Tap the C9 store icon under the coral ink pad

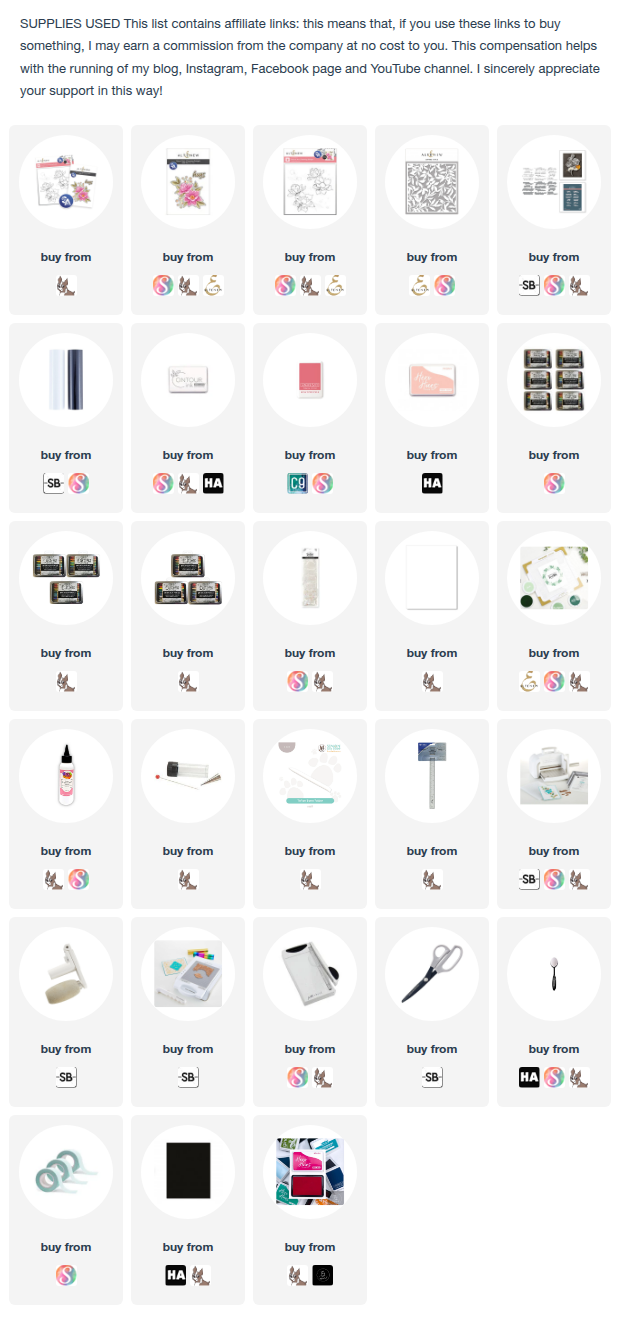tap(296, 483)
